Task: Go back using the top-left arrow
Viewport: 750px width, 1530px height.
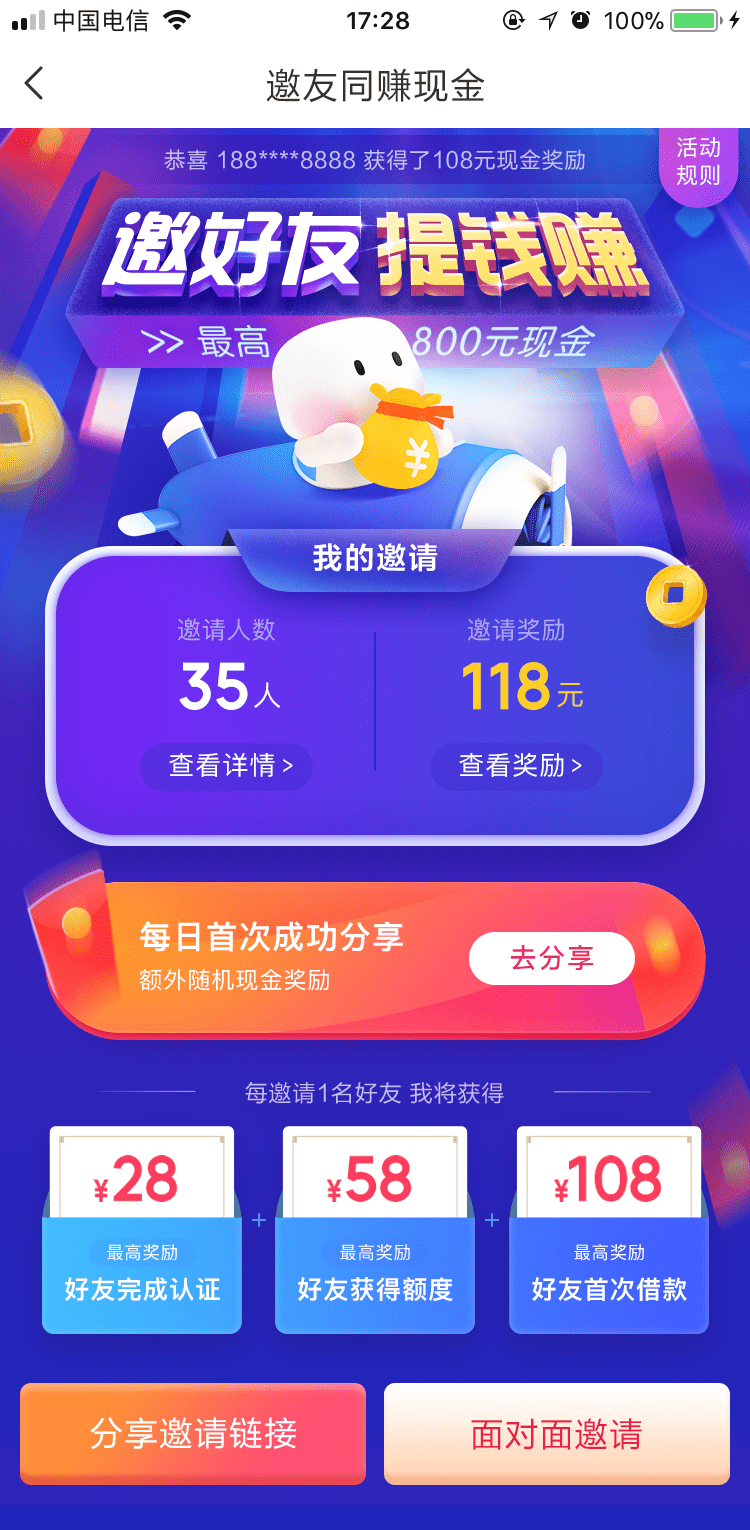Action: tap(34, 84)
